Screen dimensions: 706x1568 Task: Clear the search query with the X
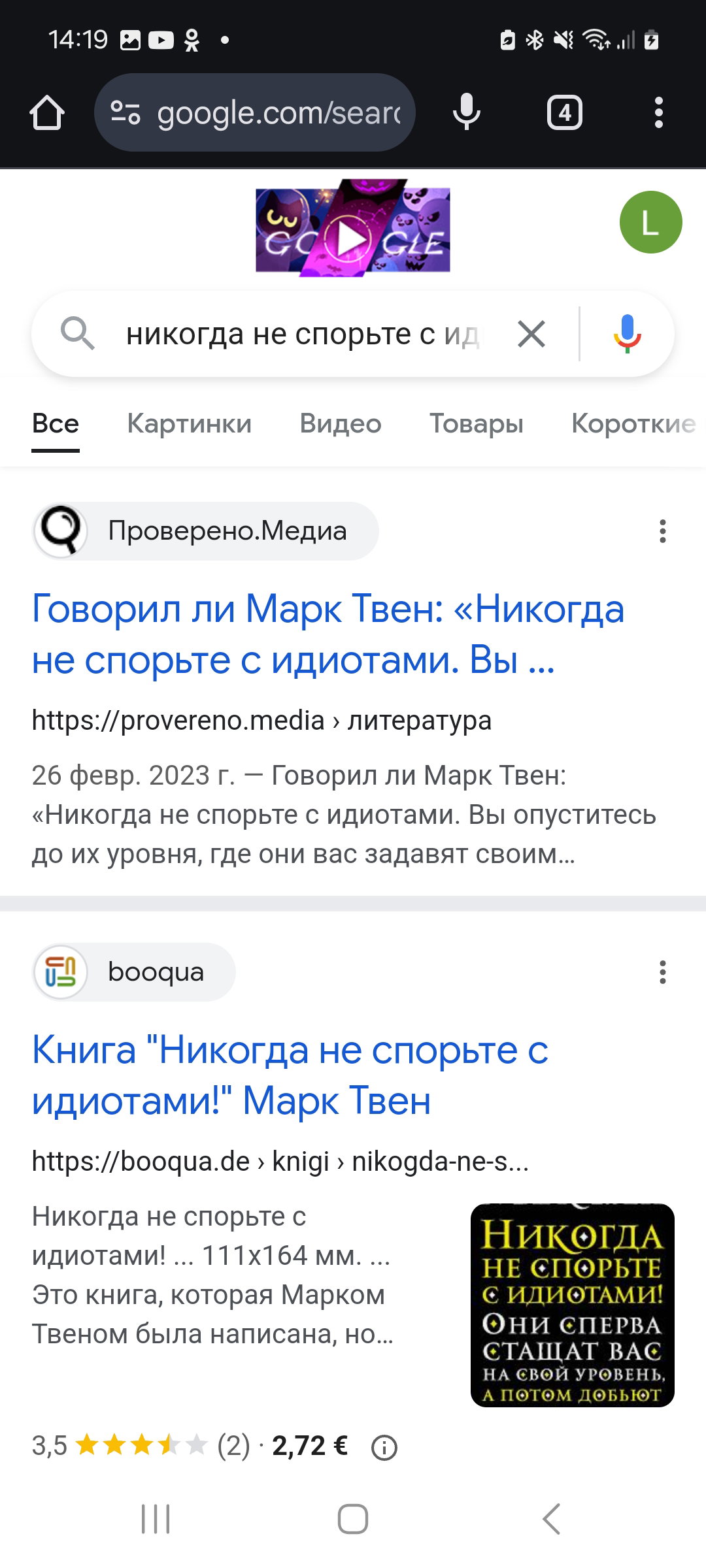[531, 335]
